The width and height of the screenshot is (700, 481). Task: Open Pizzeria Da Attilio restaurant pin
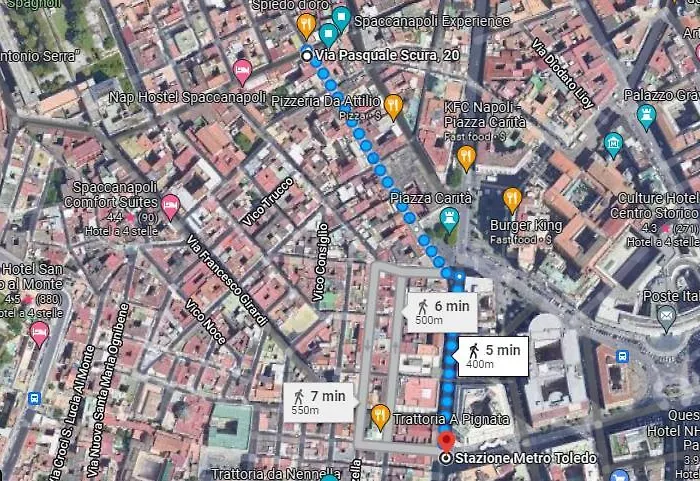[x=393, y=104]
